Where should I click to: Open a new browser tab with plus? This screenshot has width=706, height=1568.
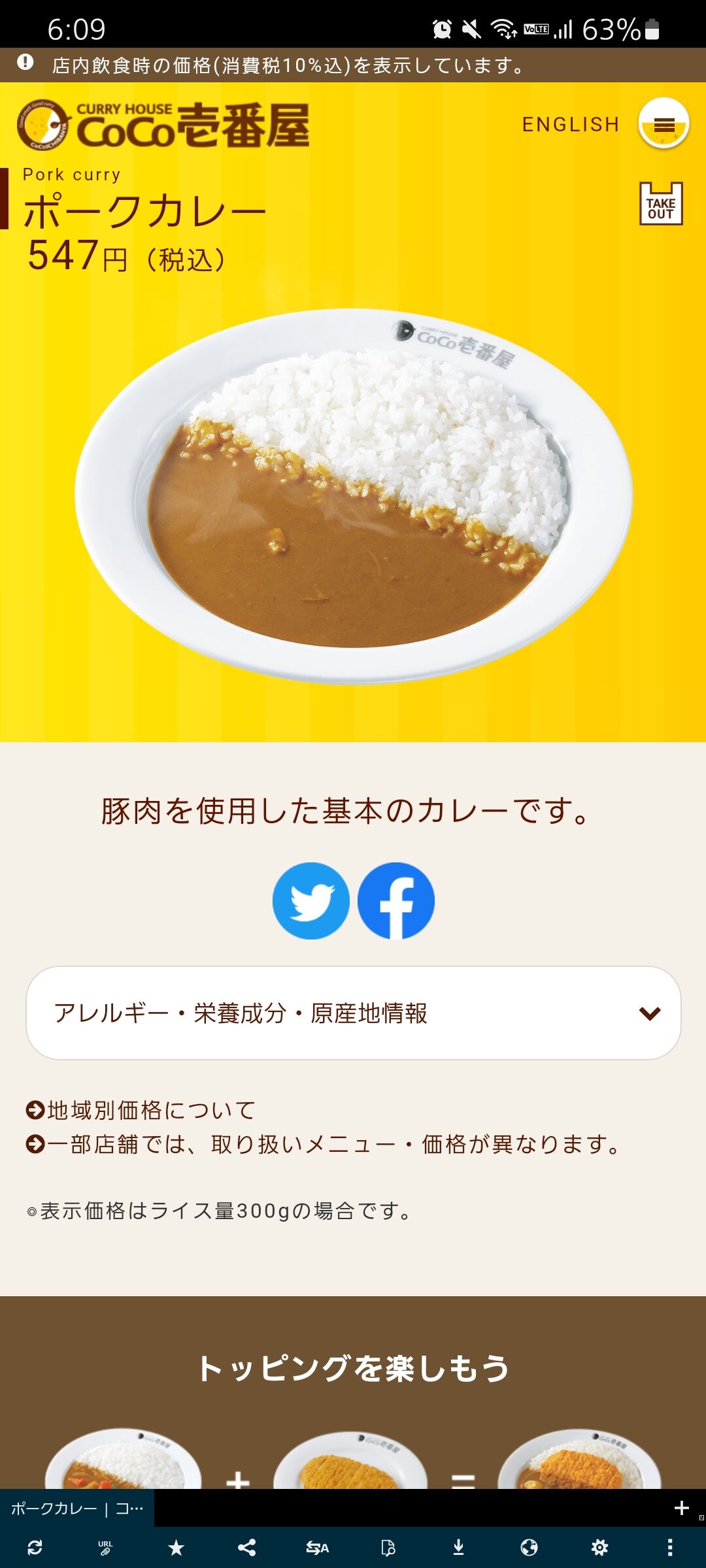pyautogui.click(x=682, y=1508)
